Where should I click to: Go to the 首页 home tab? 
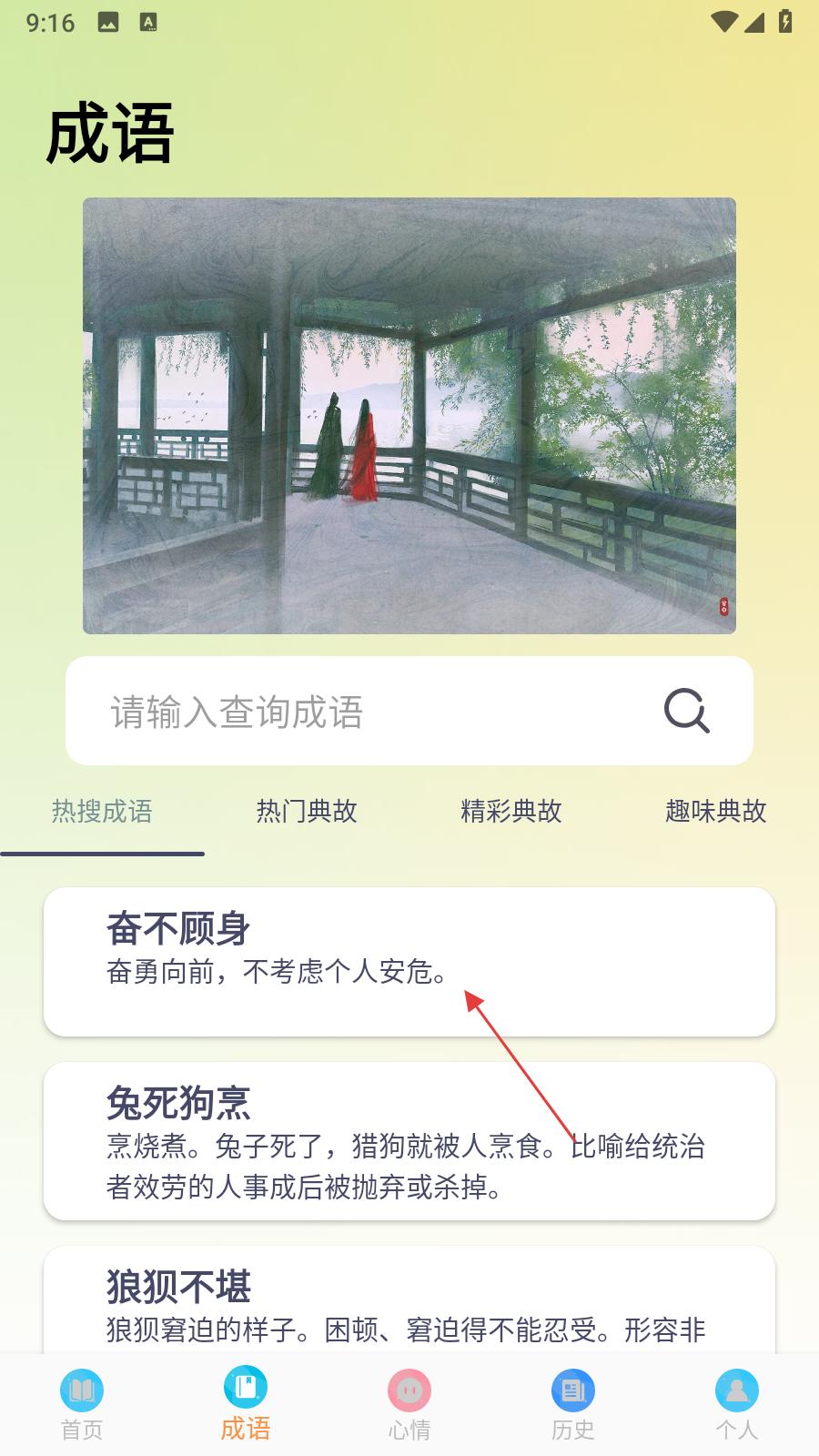pyautogui.click(x=82, y=1405)
